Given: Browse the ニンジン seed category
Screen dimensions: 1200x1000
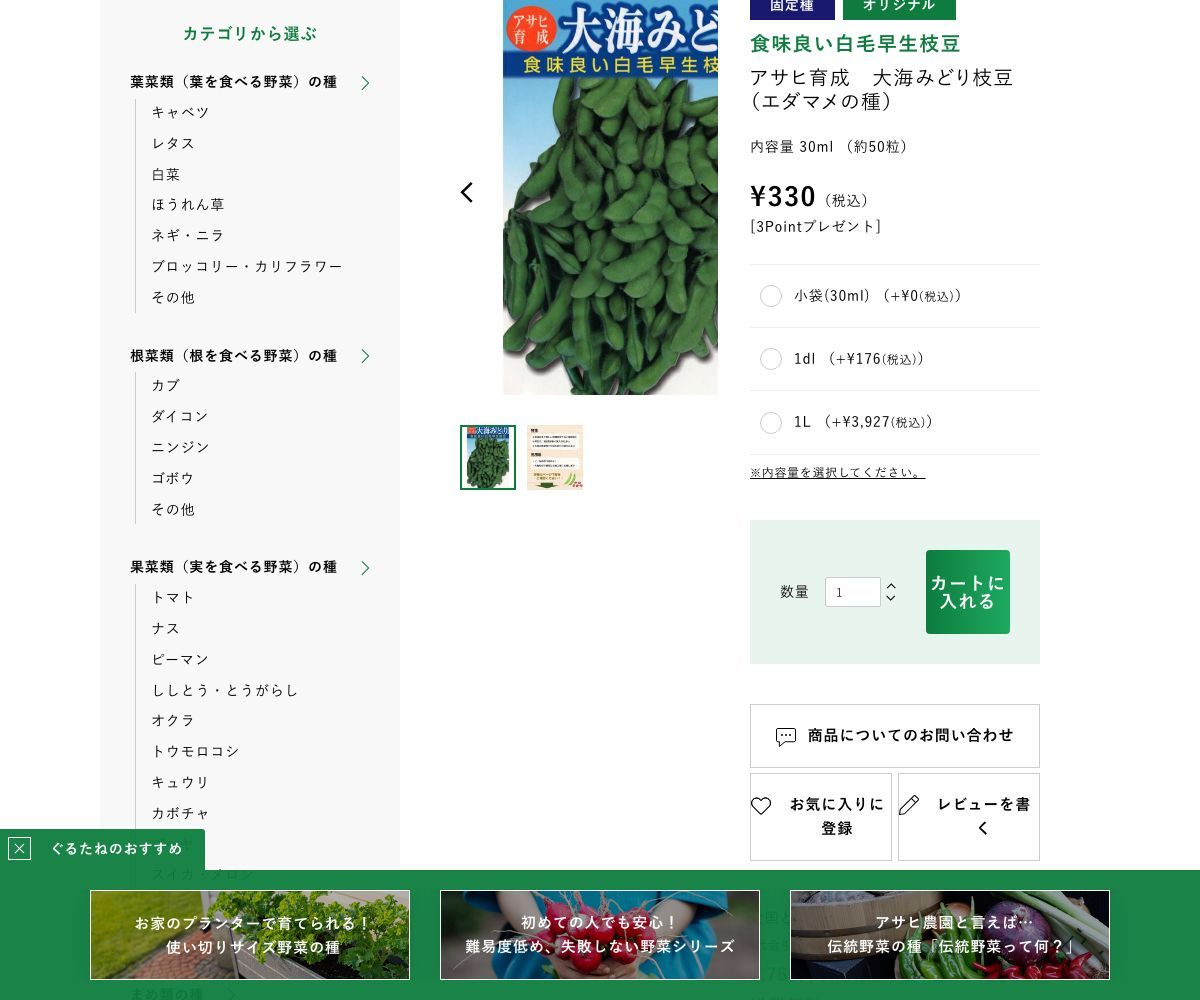Looking at the screenshot, I should point(180,447).
